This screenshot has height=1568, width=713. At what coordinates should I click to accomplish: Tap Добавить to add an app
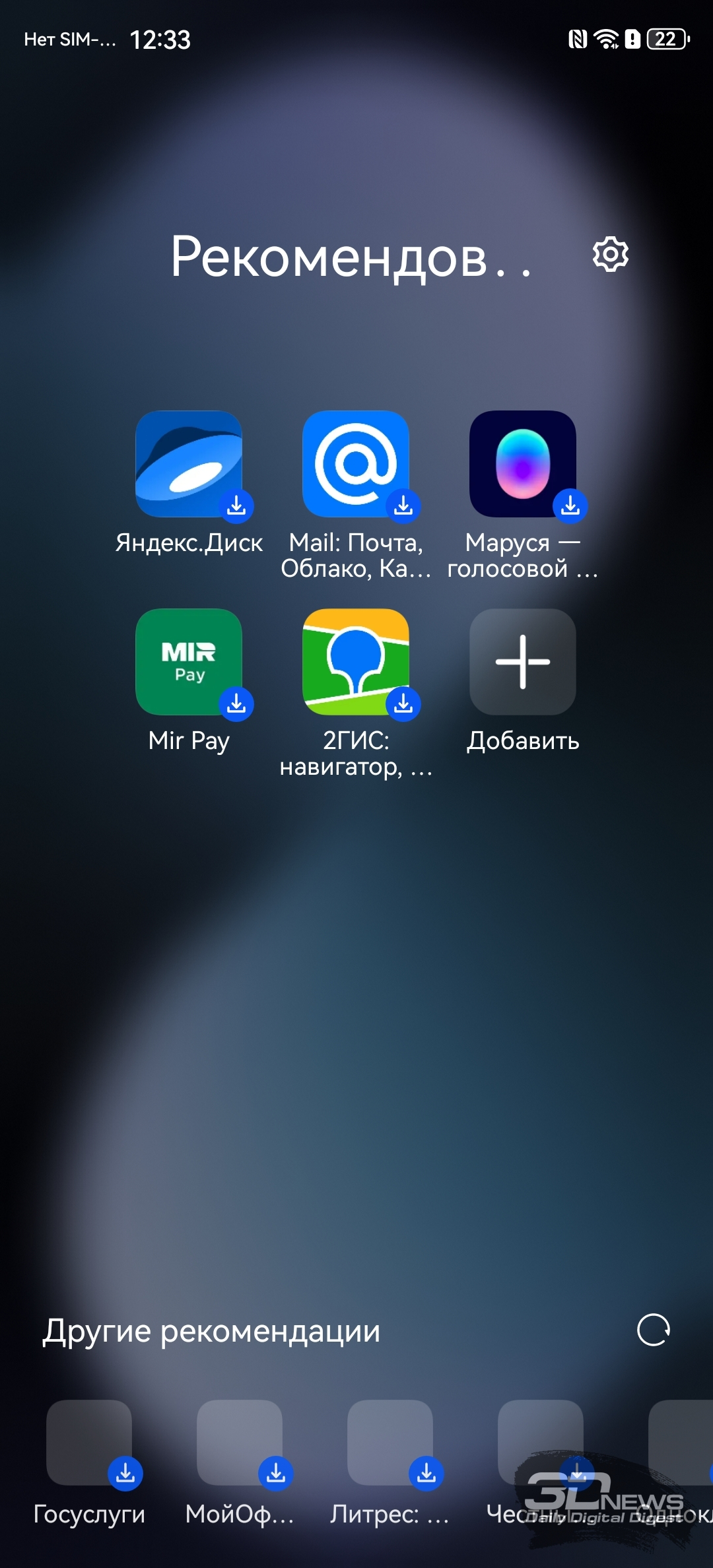coord(522,662)
